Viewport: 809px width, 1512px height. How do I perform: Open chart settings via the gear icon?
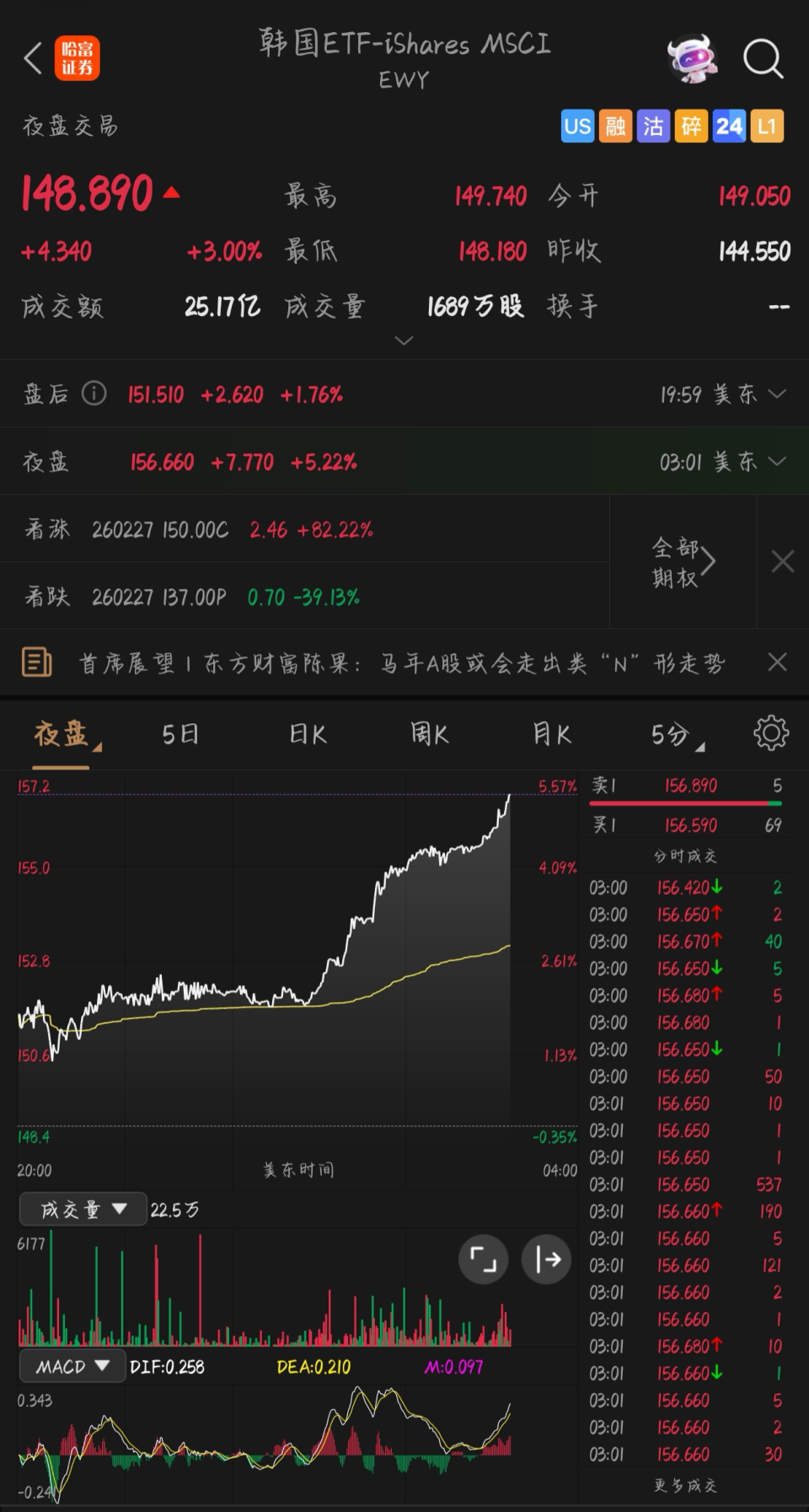(771, 734)
